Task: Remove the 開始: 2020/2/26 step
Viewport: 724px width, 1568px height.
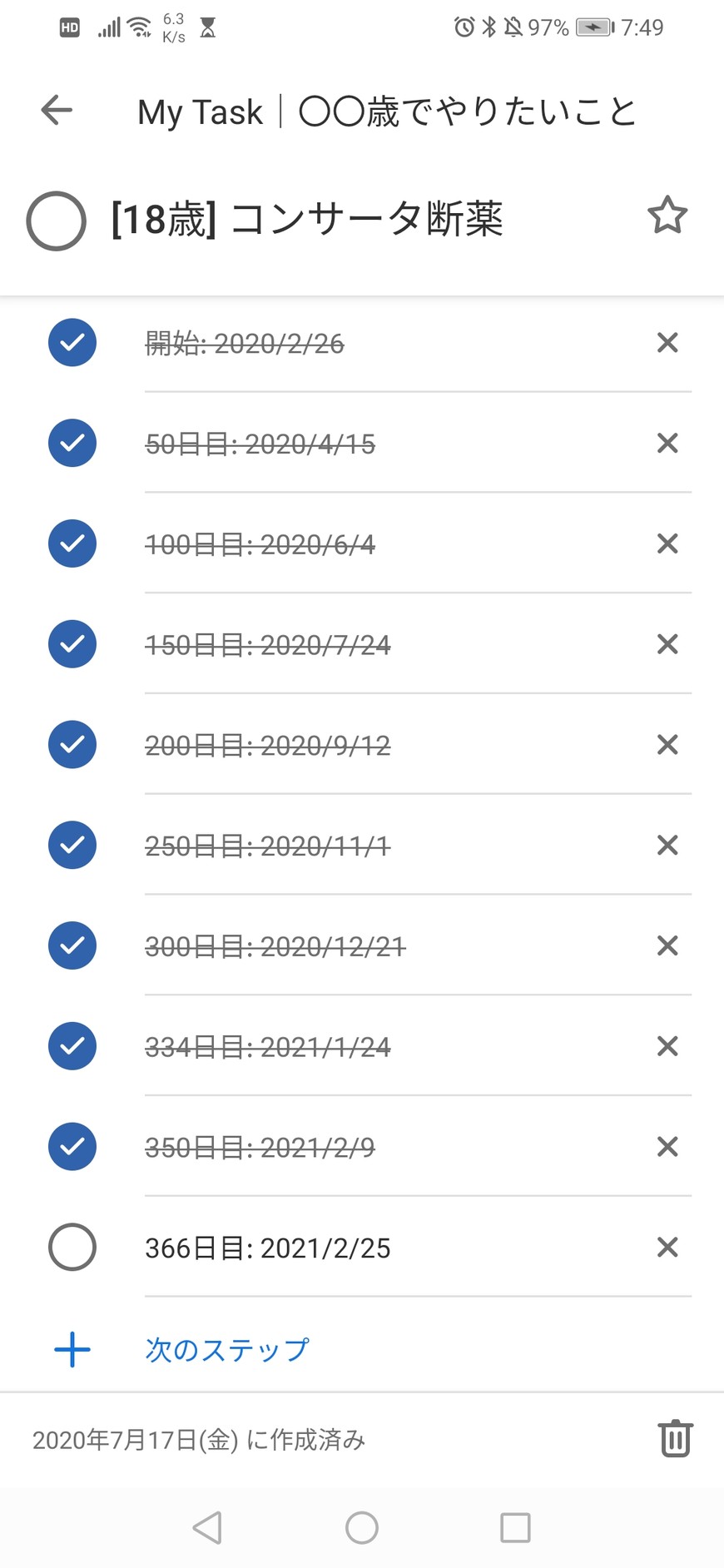Action: tap(667, 343)
